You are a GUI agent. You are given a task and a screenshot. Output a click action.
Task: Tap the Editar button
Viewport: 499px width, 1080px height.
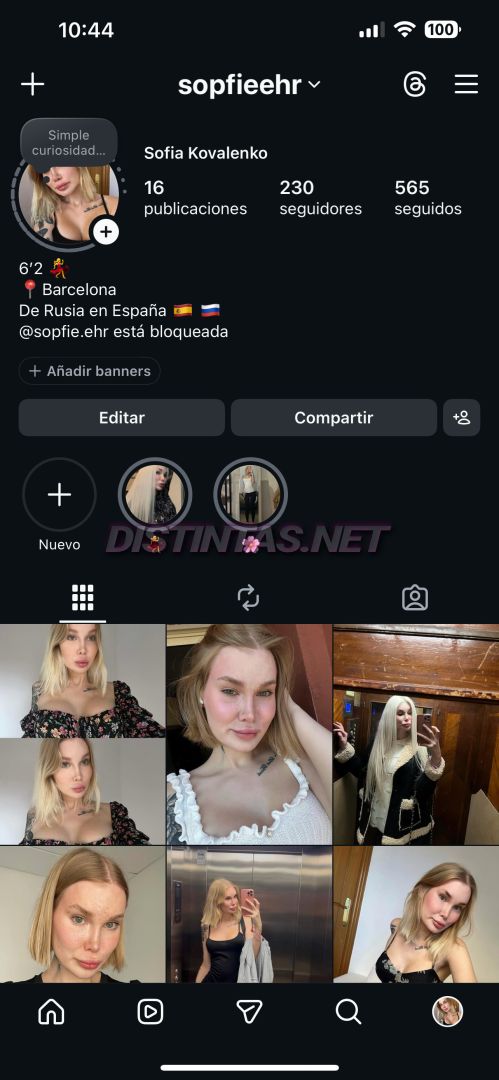(122, 418)
